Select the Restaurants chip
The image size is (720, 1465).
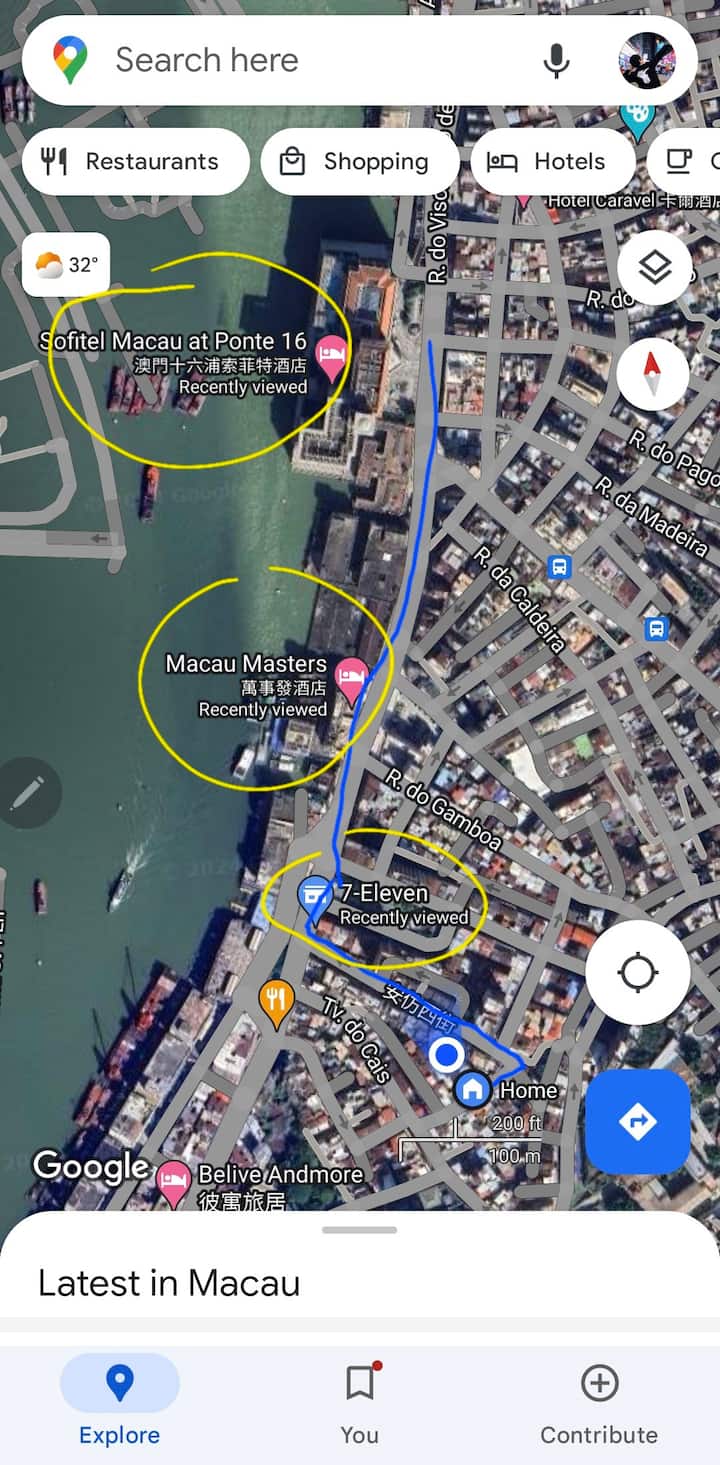tap(135, 161)
